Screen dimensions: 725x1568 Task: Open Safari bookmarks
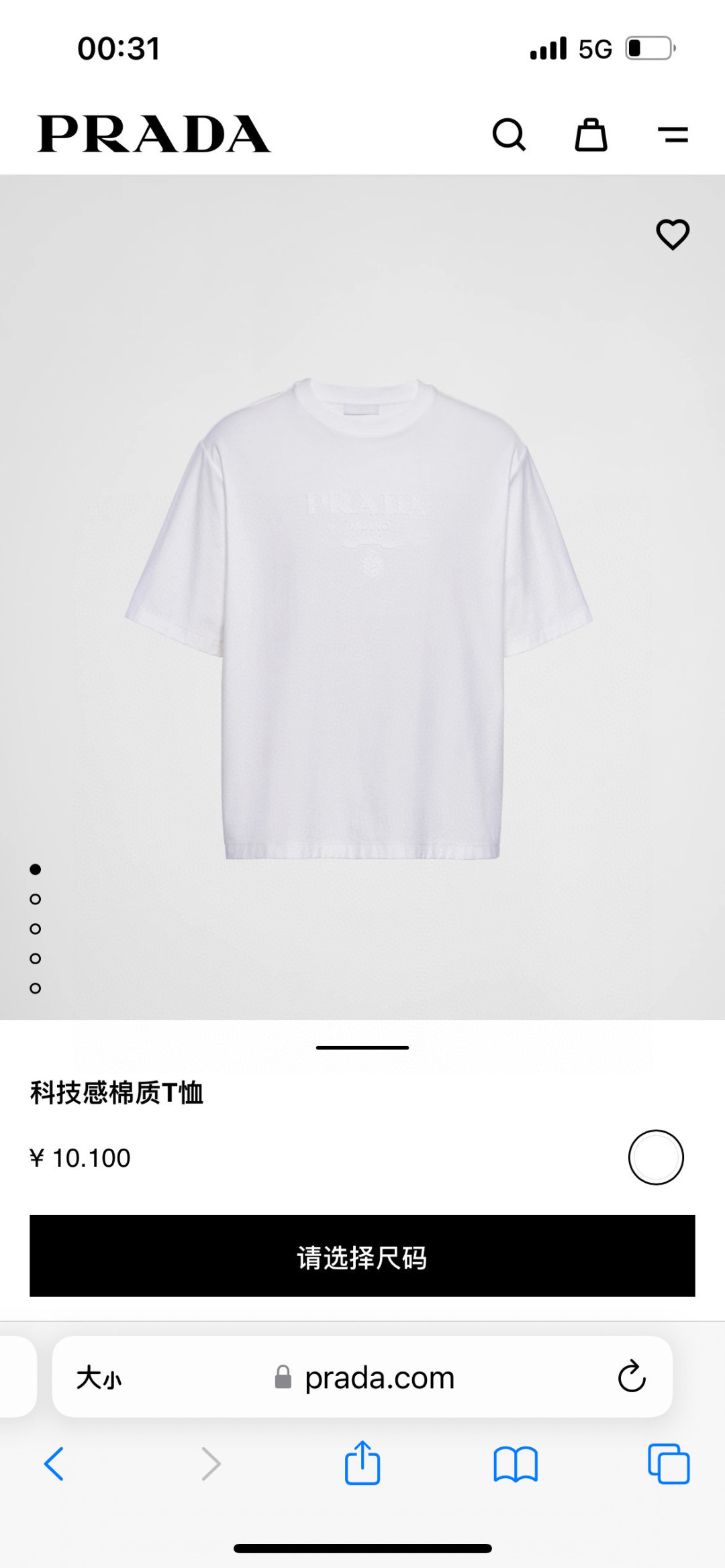tap(515, 1465)
